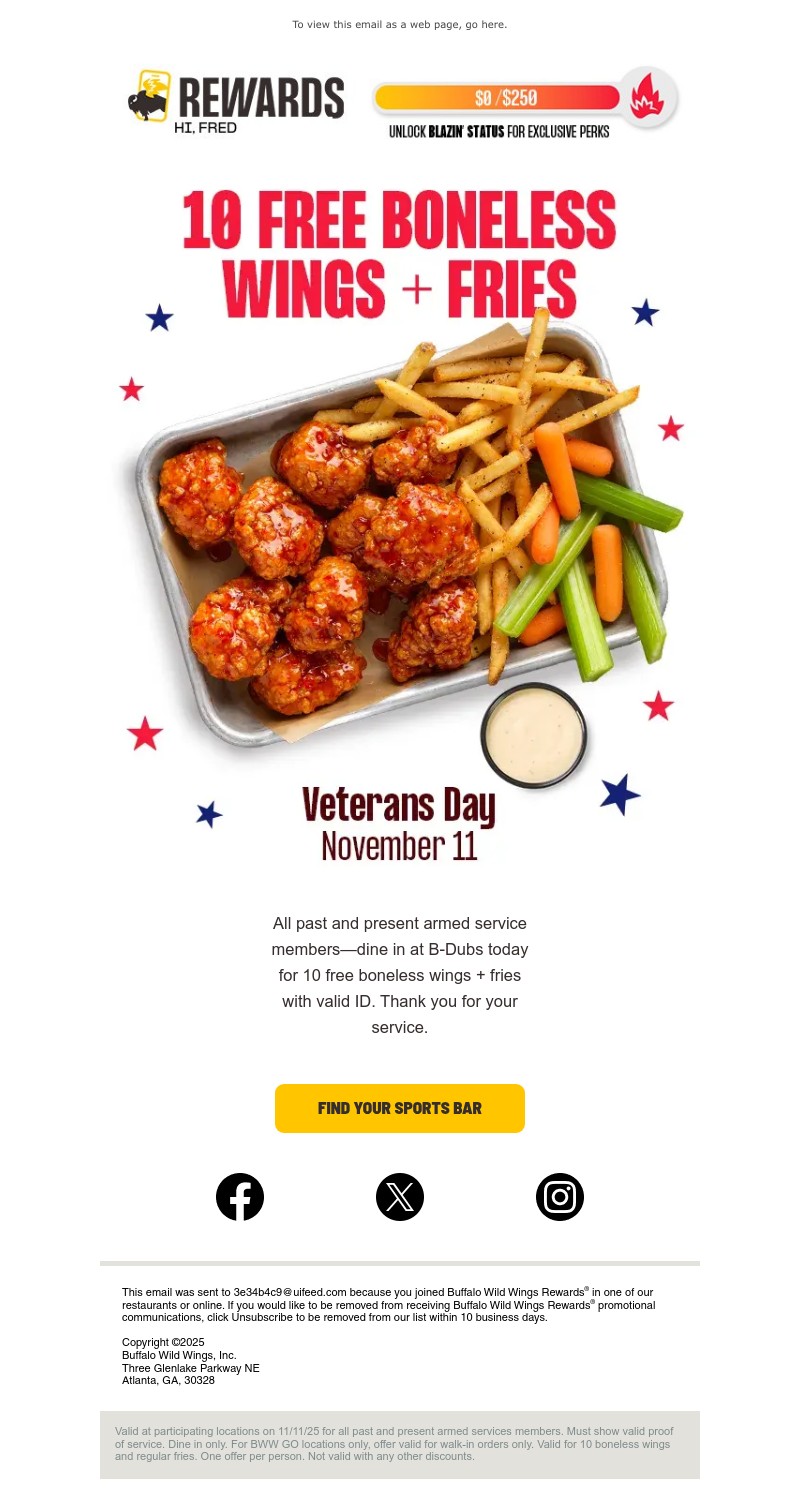This screenshot has width=800, height=1498.
Task: Open the Instagram social icon
Action: [x=560, y=1197]
